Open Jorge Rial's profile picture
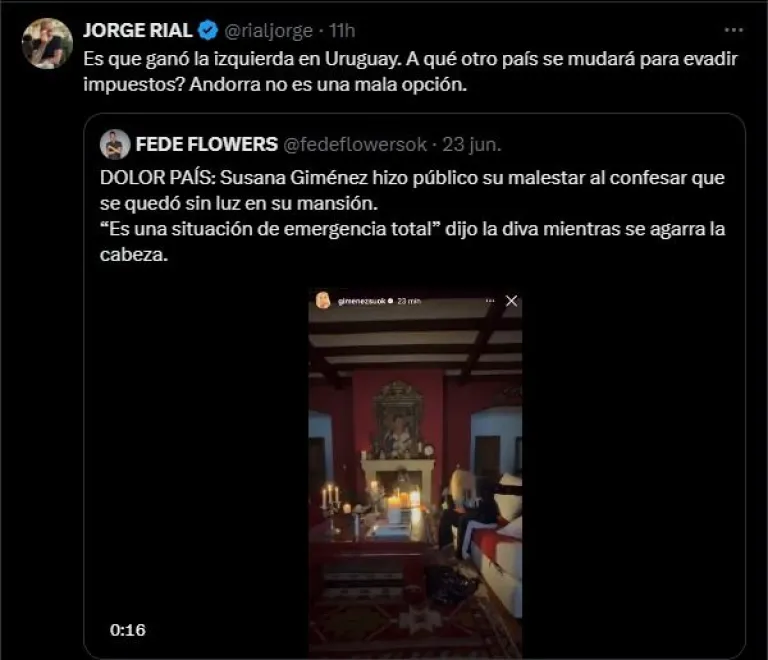Image resolution: width=768 pixels, height=660 pixels. click(47, 43)
